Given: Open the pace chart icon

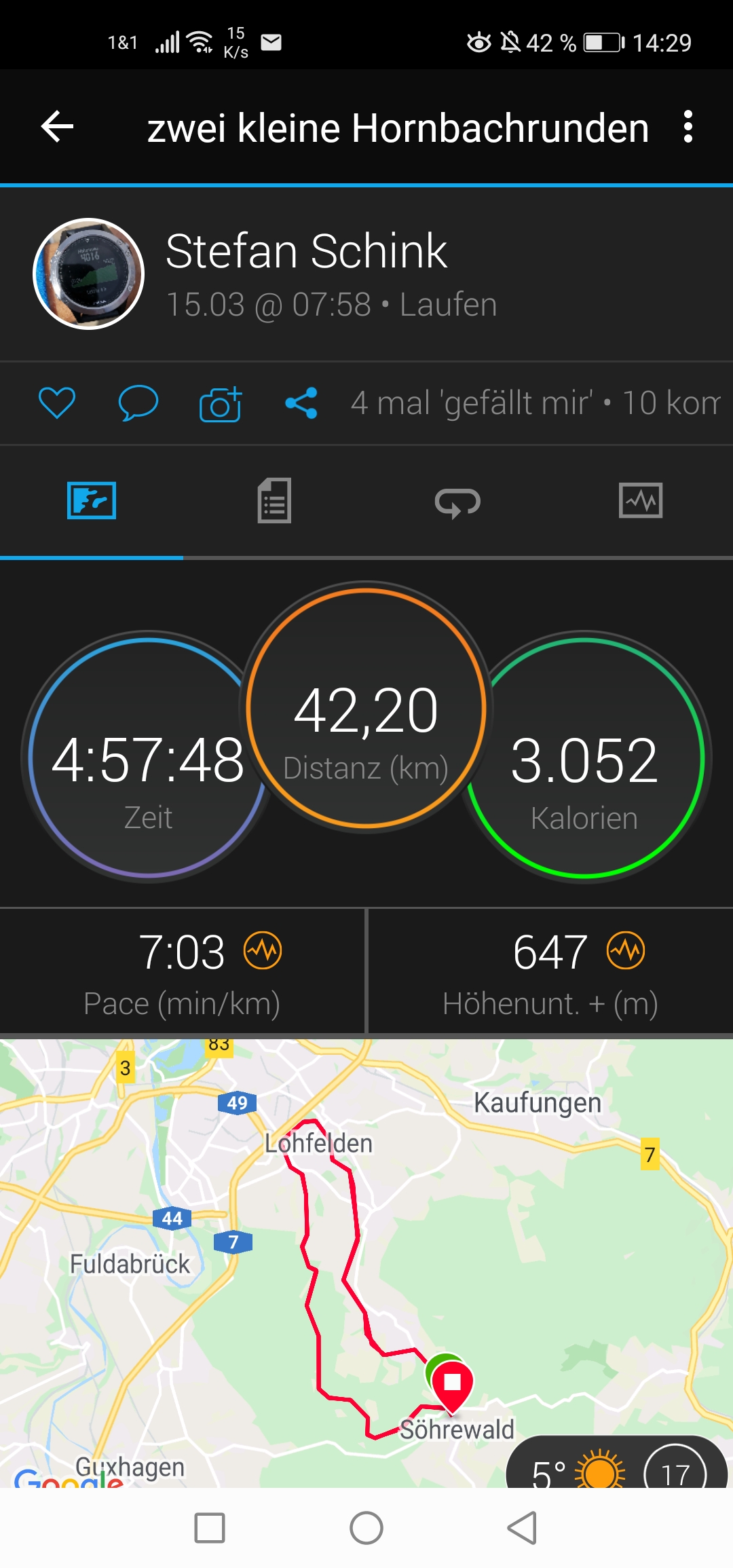Looking at the screenshot, I should coord(263,950).
